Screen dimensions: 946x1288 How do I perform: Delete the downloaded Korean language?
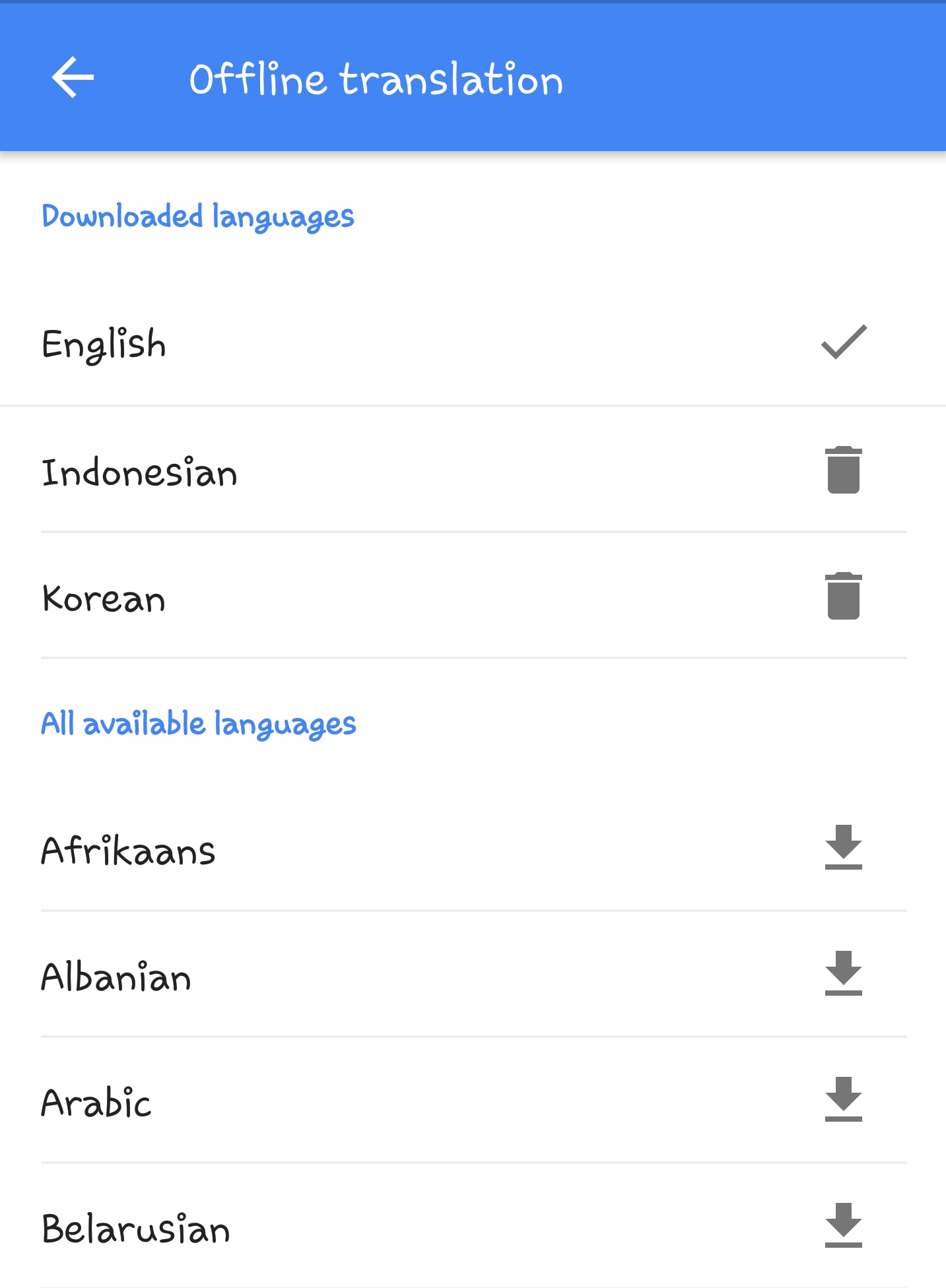843,596
